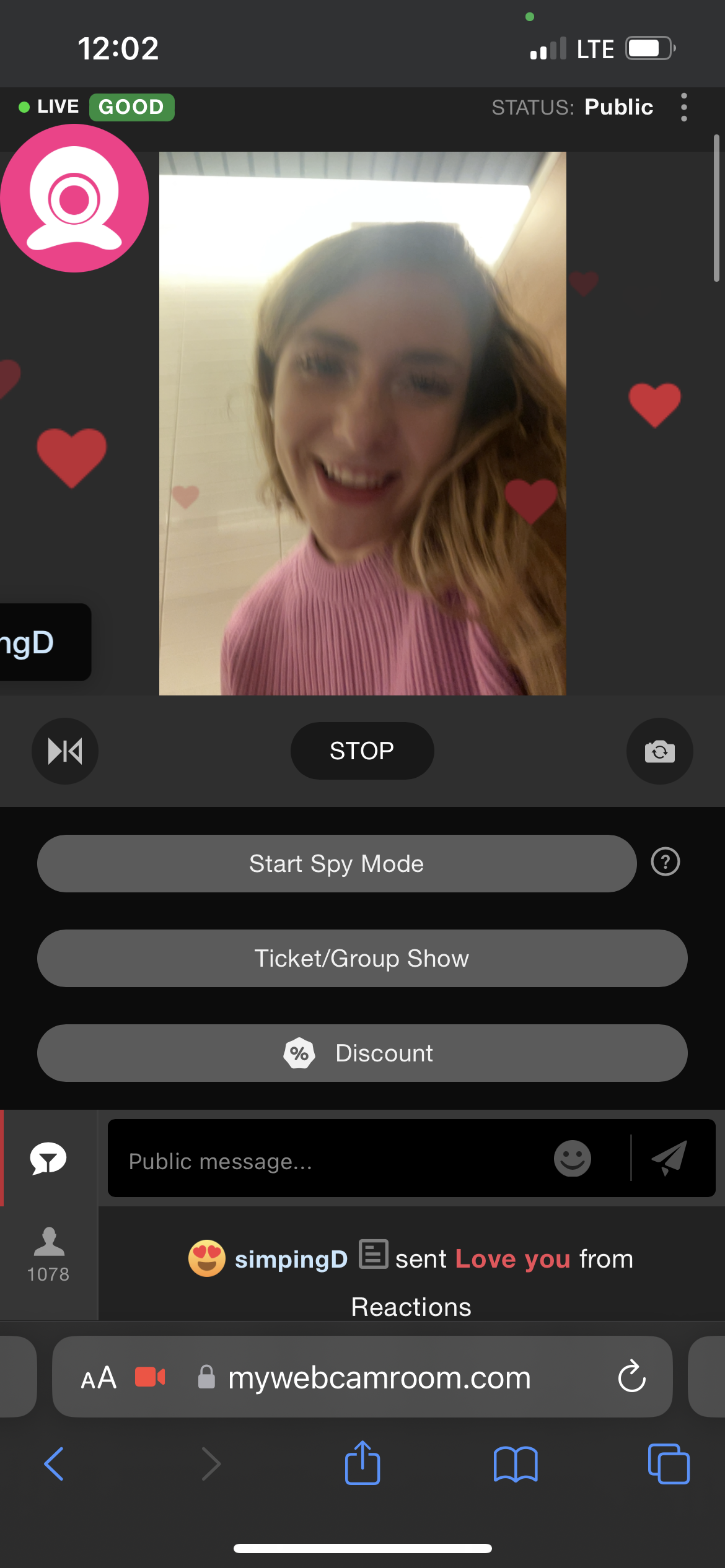Open the emoji picker in the message box
The height and width of the screenshot is (1568, 725).
pyautogui.click(x=572, y=1158)
